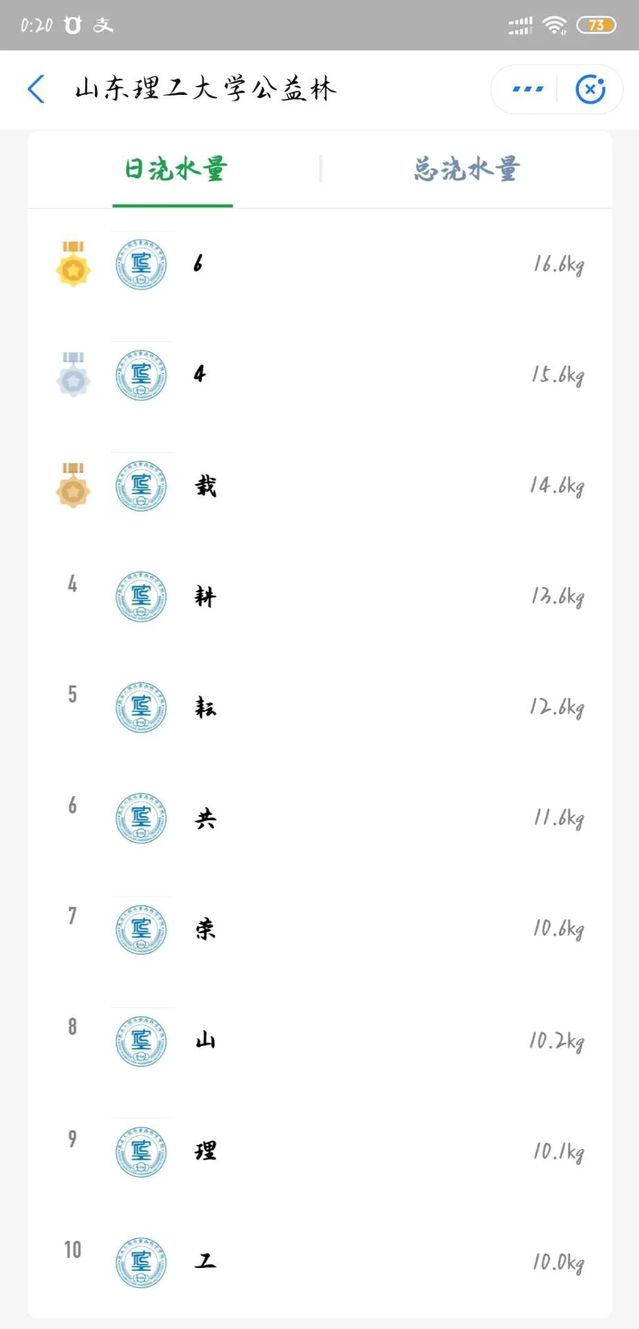Open the mini-program more options menu
Screen dimensions: 639x1329
pos(526,89)
